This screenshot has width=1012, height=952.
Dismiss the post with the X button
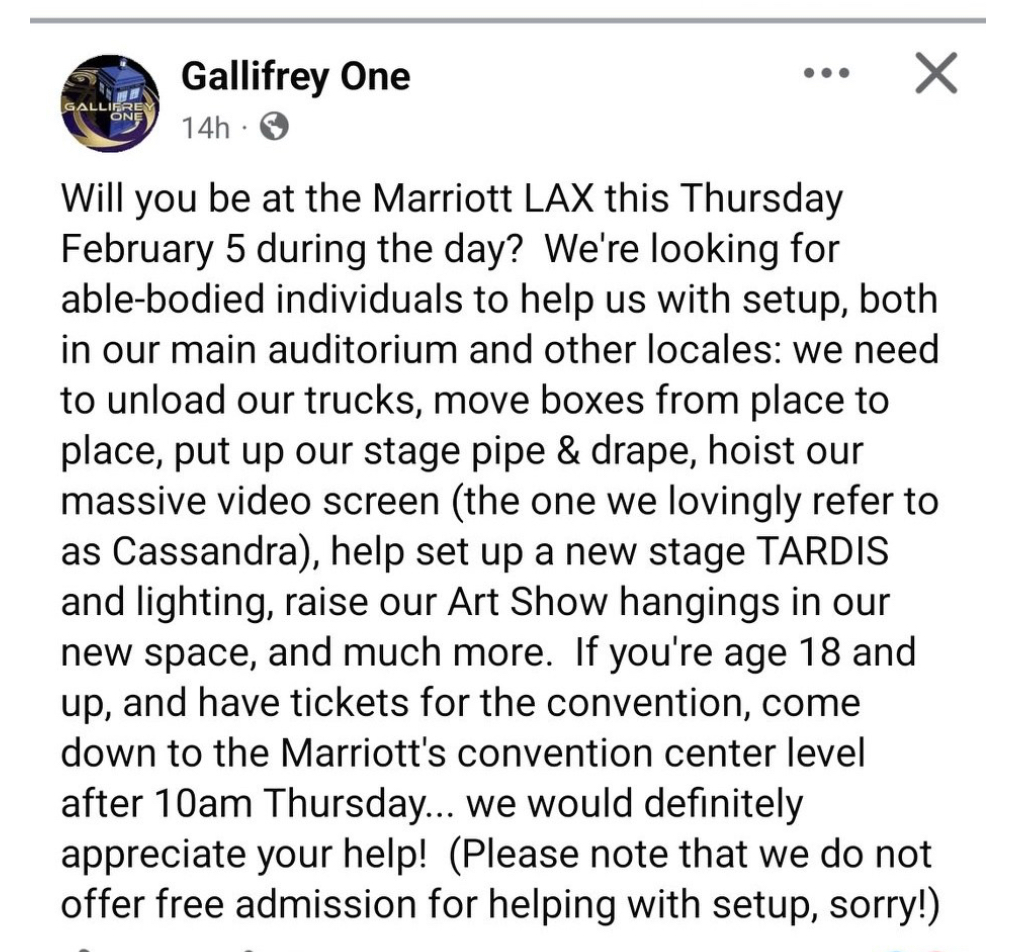[936, 74]
